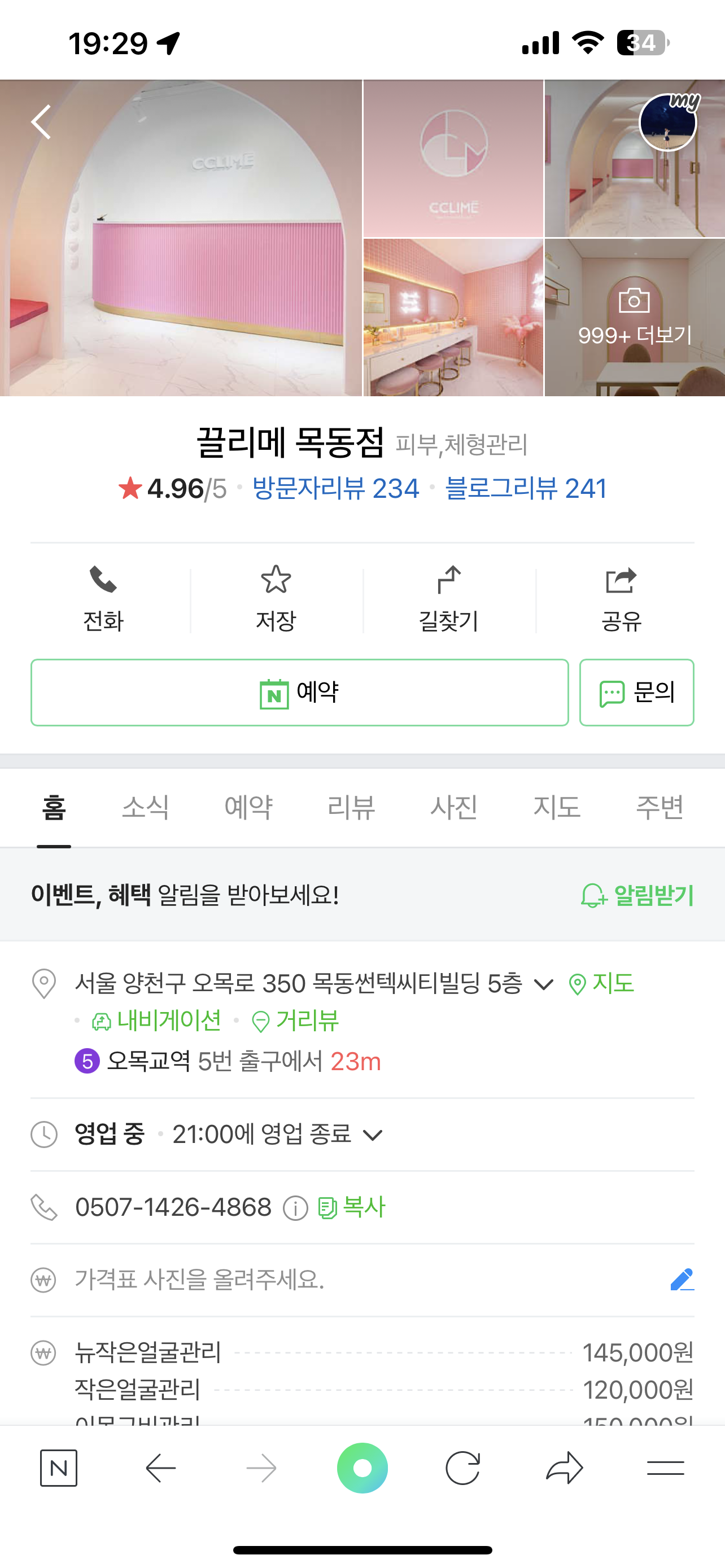Send an inquiry with 문의
This screenshot has width=725, height=1568.
[x=636, y=693]
